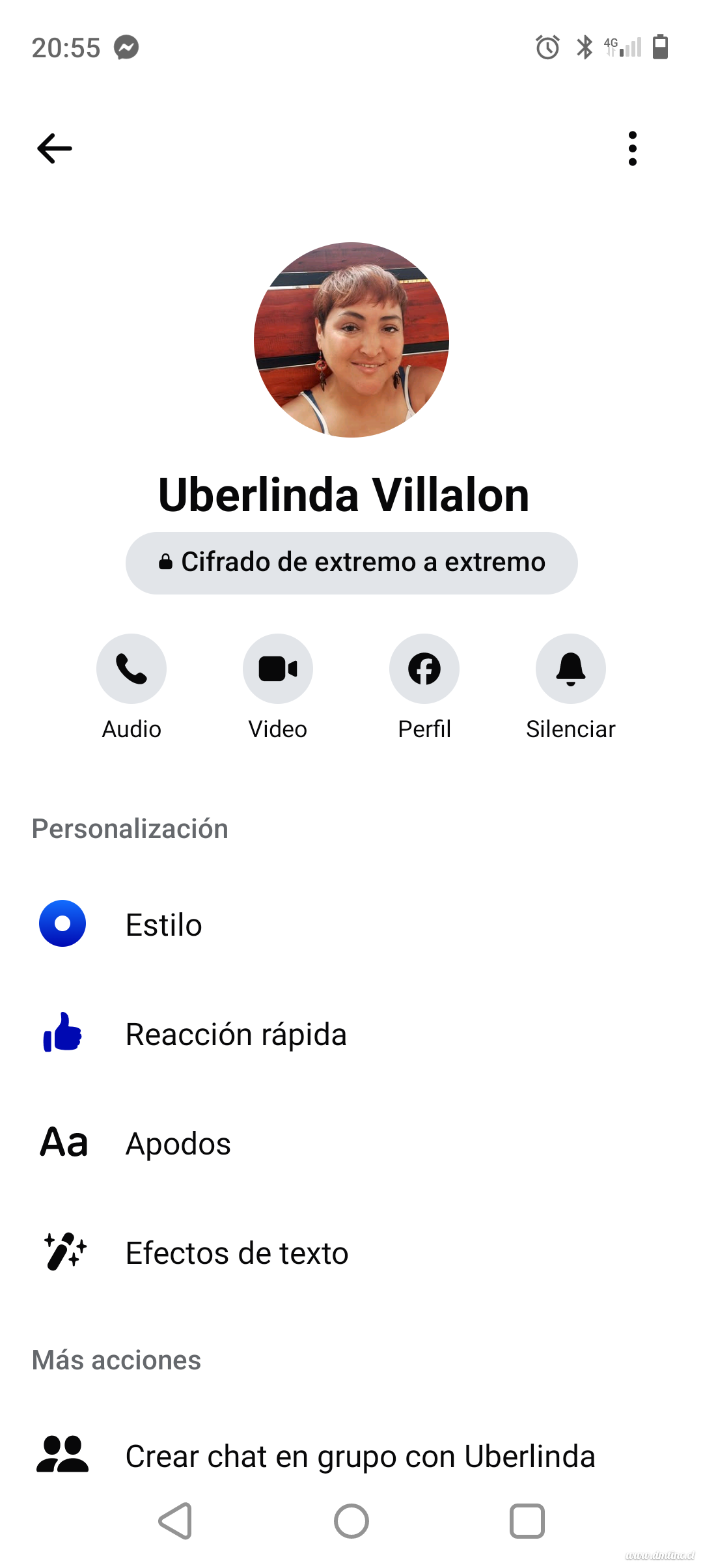Select Crear chat en grupo con Uberlinda
The height and width of the screenshot is (1568, 703).
[x=360, y=1456]
